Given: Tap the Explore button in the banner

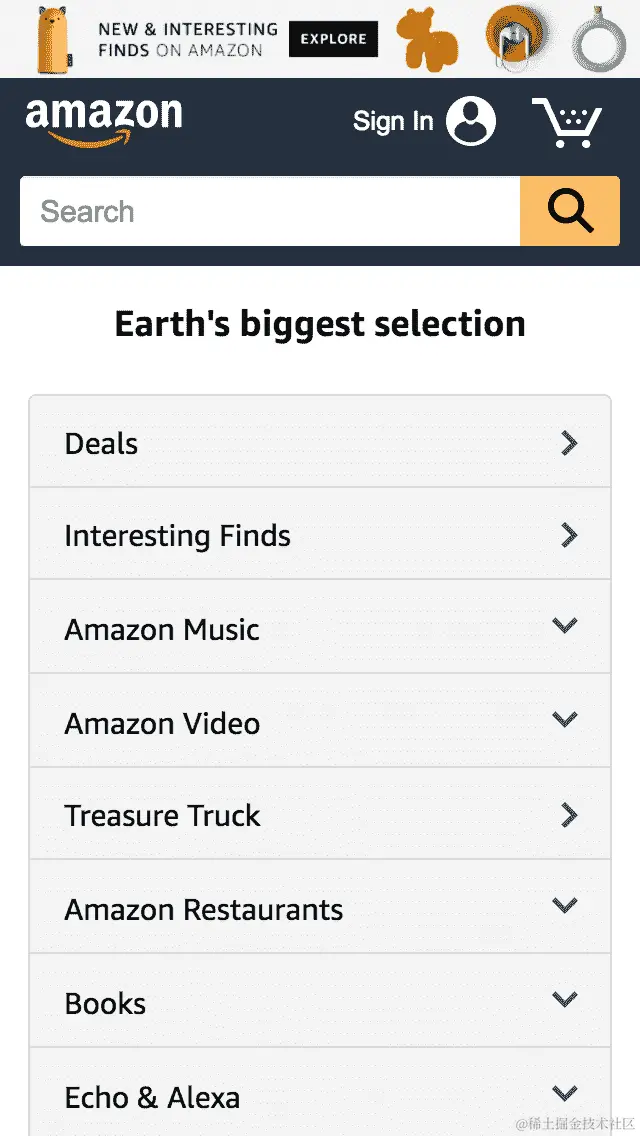Looking at the screenshot, I should pyautogui.click(x=333, y=39).
